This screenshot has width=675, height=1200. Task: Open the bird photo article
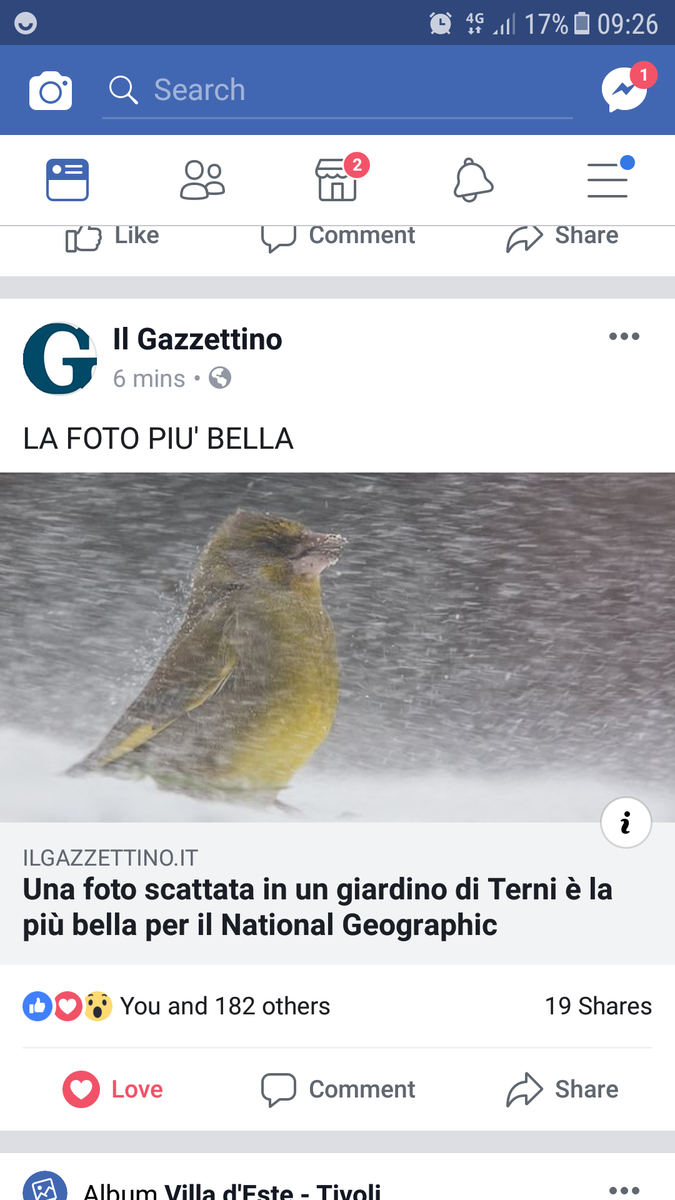point(337,647)
